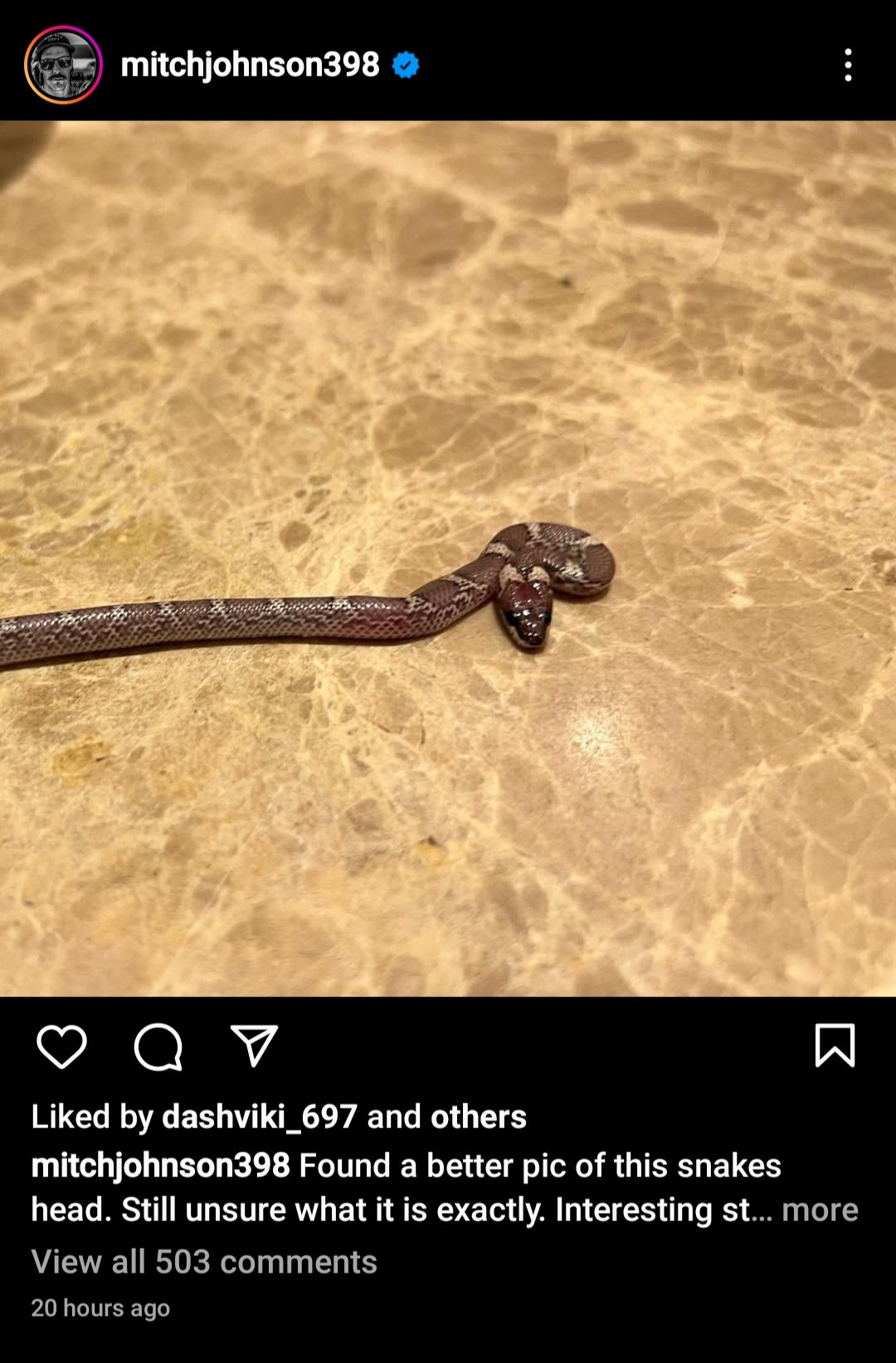Open mitchjohnson398 profile from header username

click(250, 65)
